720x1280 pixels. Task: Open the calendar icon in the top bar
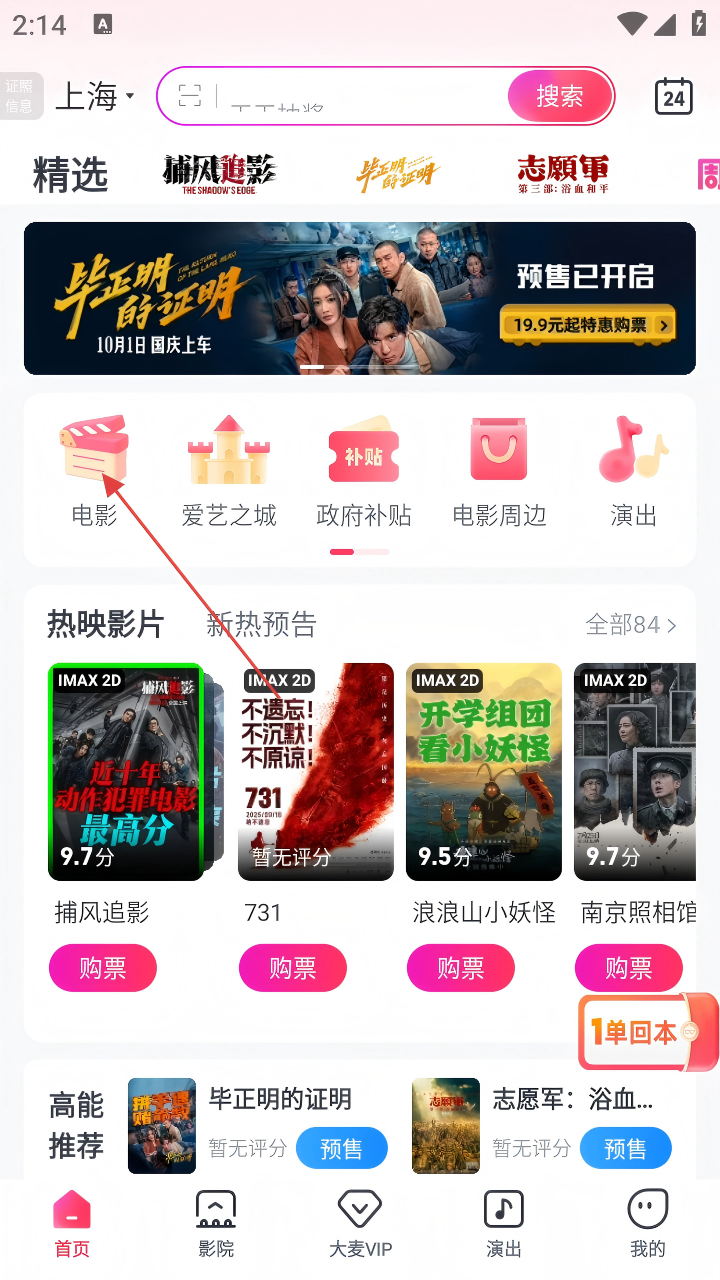673,97
